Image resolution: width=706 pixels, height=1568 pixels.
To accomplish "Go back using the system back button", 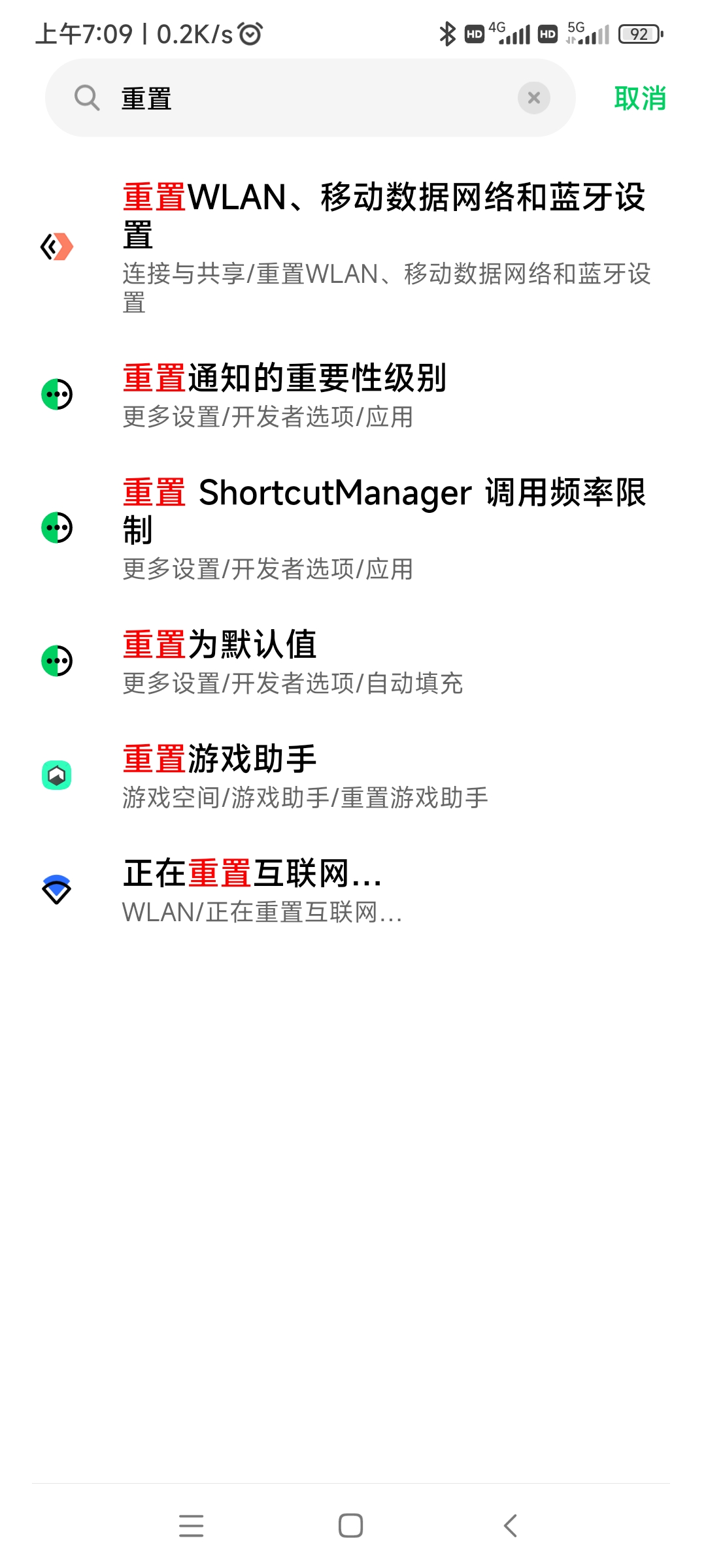I will (x=511, y=1526).
